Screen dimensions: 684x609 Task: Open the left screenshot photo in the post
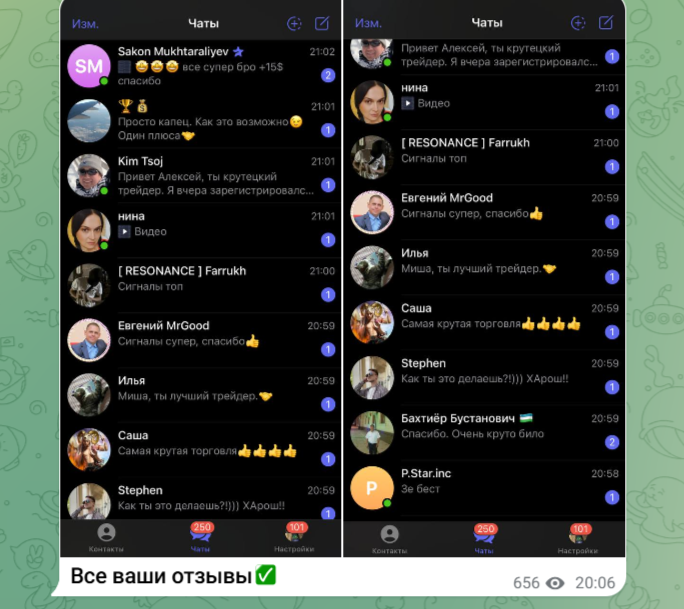pyautogui.click(x=200, y=280)
